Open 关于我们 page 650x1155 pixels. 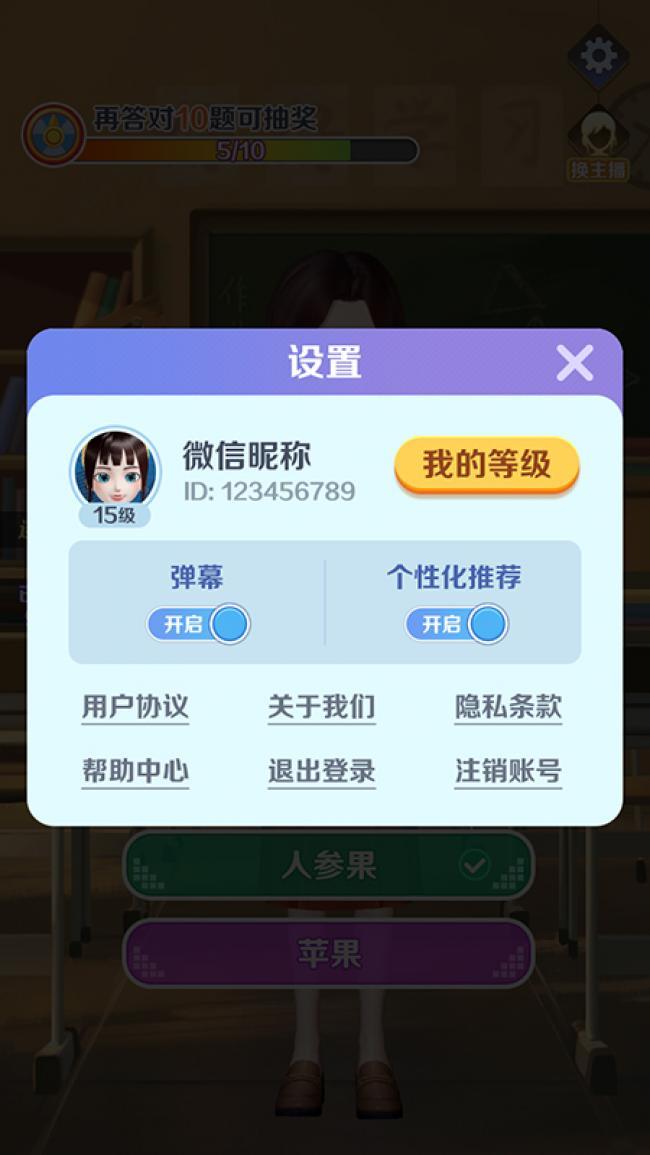coord(322,707)
